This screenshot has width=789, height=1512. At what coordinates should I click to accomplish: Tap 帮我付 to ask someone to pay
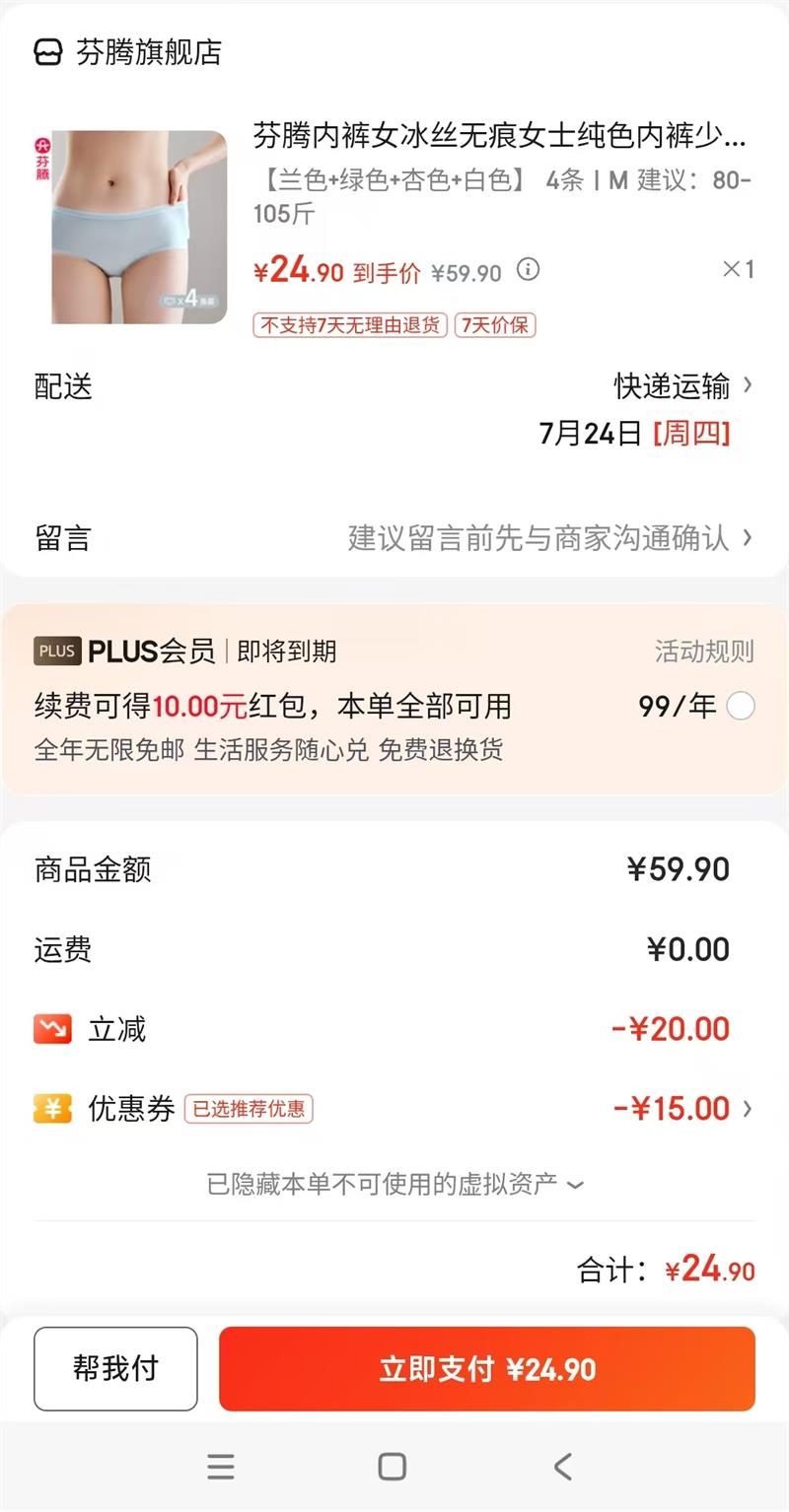click(x=115, y=1368)
